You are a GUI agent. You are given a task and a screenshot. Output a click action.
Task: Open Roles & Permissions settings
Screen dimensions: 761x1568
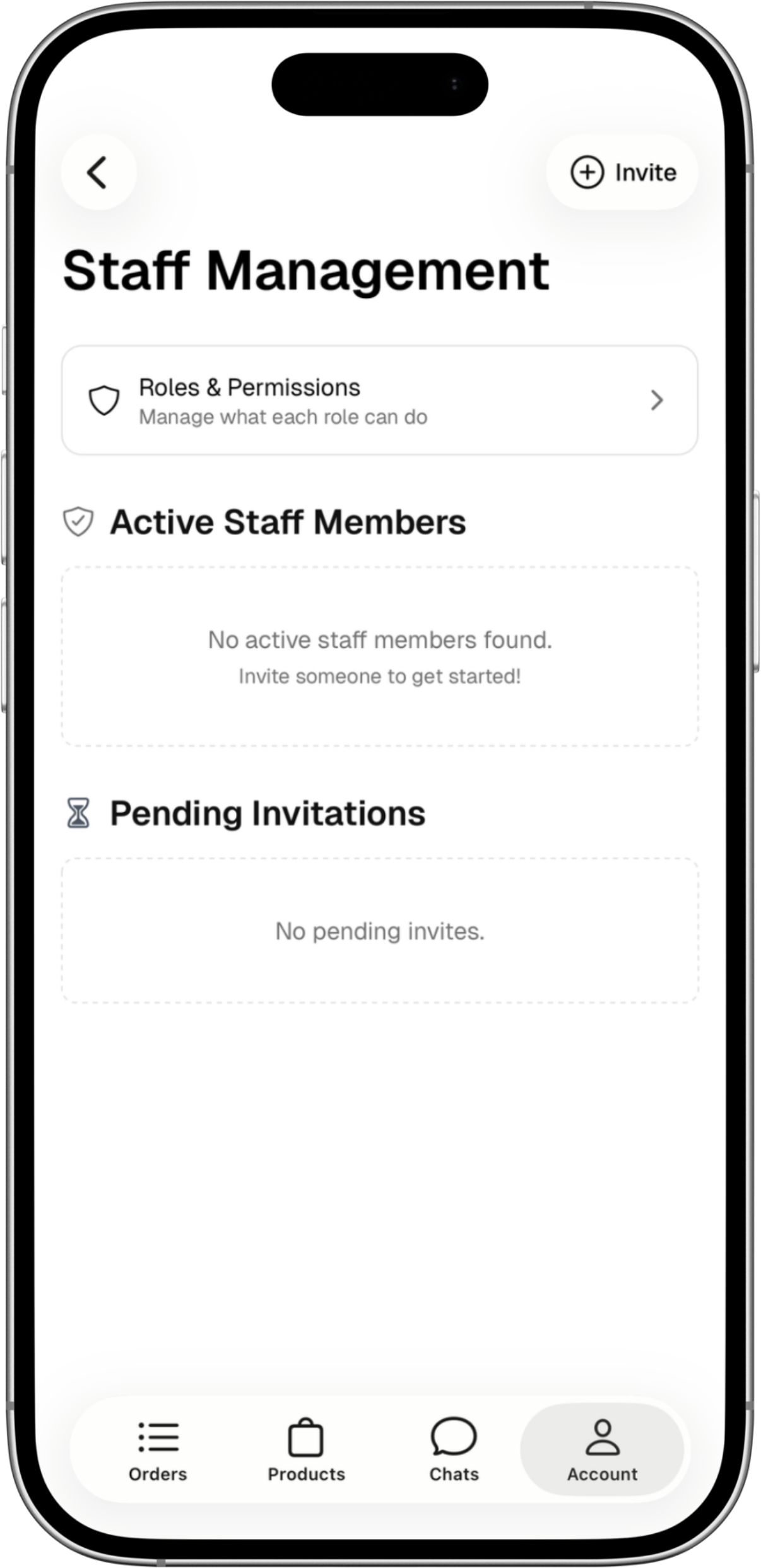click(379, 400)
